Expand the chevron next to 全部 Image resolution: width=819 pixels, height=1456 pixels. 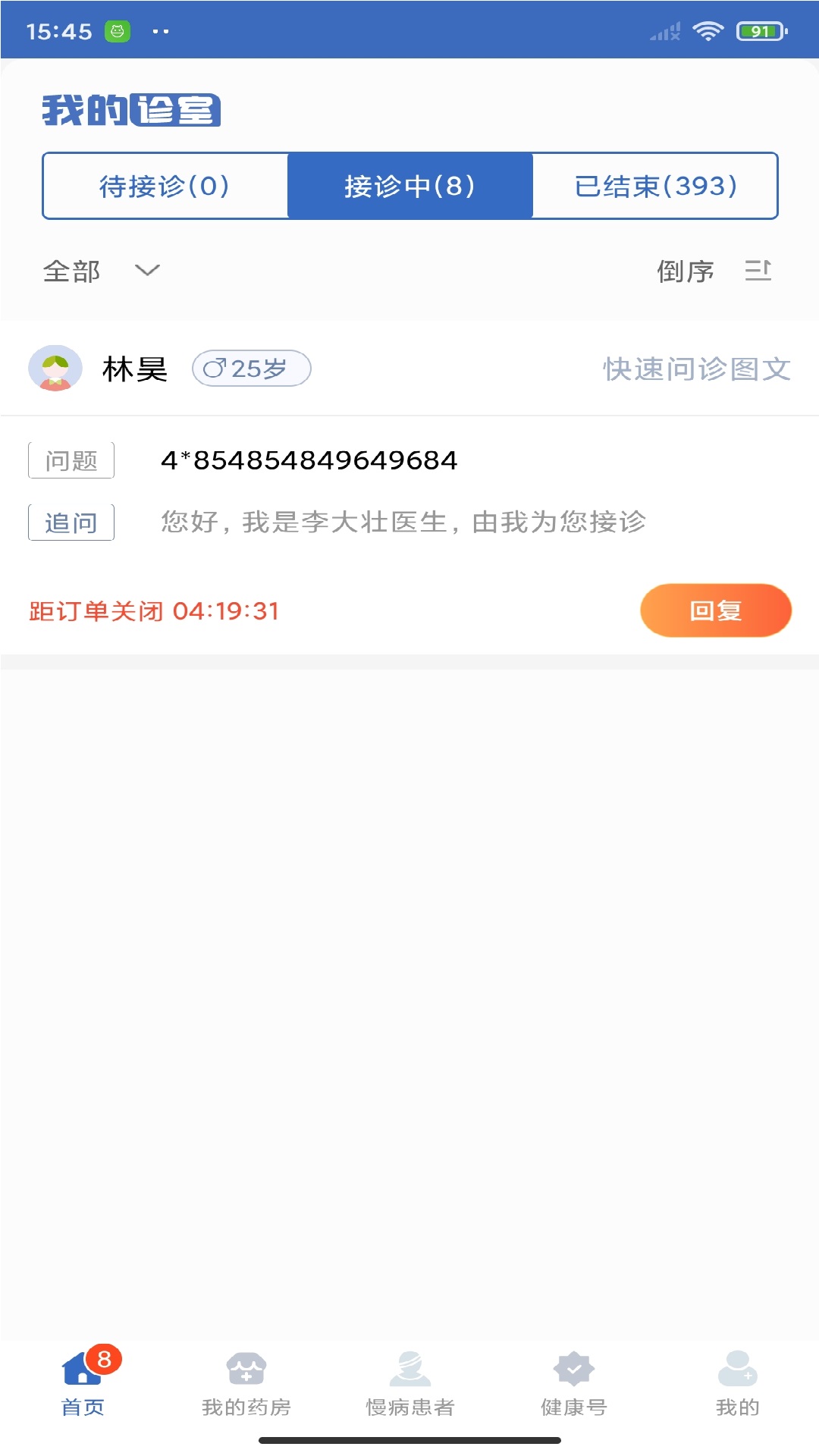coord(147,270)
